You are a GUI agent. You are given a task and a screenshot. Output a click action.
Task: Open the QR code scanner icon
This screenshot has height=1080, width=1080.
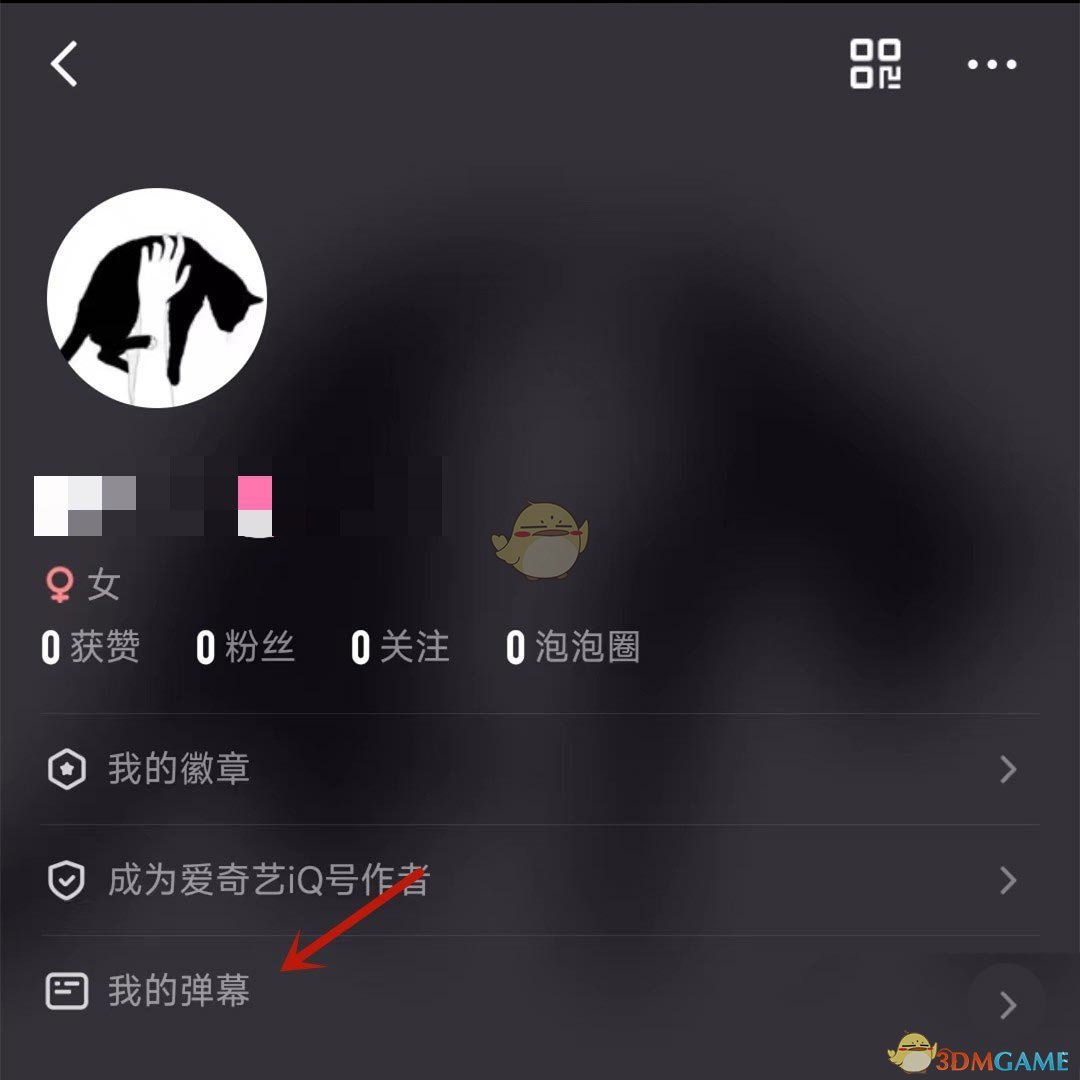coord(875,65)
